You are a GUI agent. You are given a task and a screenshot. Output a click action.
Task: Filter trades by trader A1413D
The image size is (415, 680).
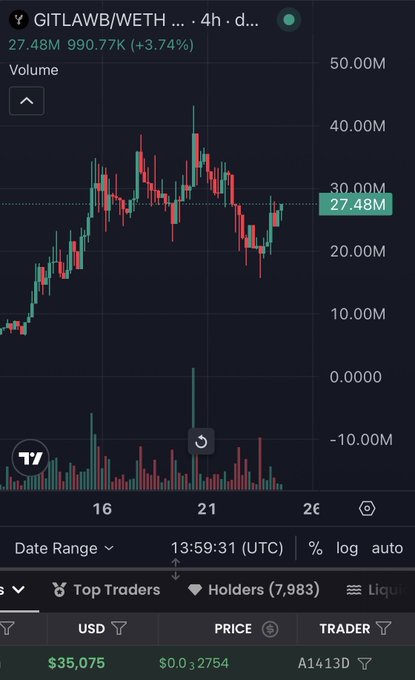[365, 663]
